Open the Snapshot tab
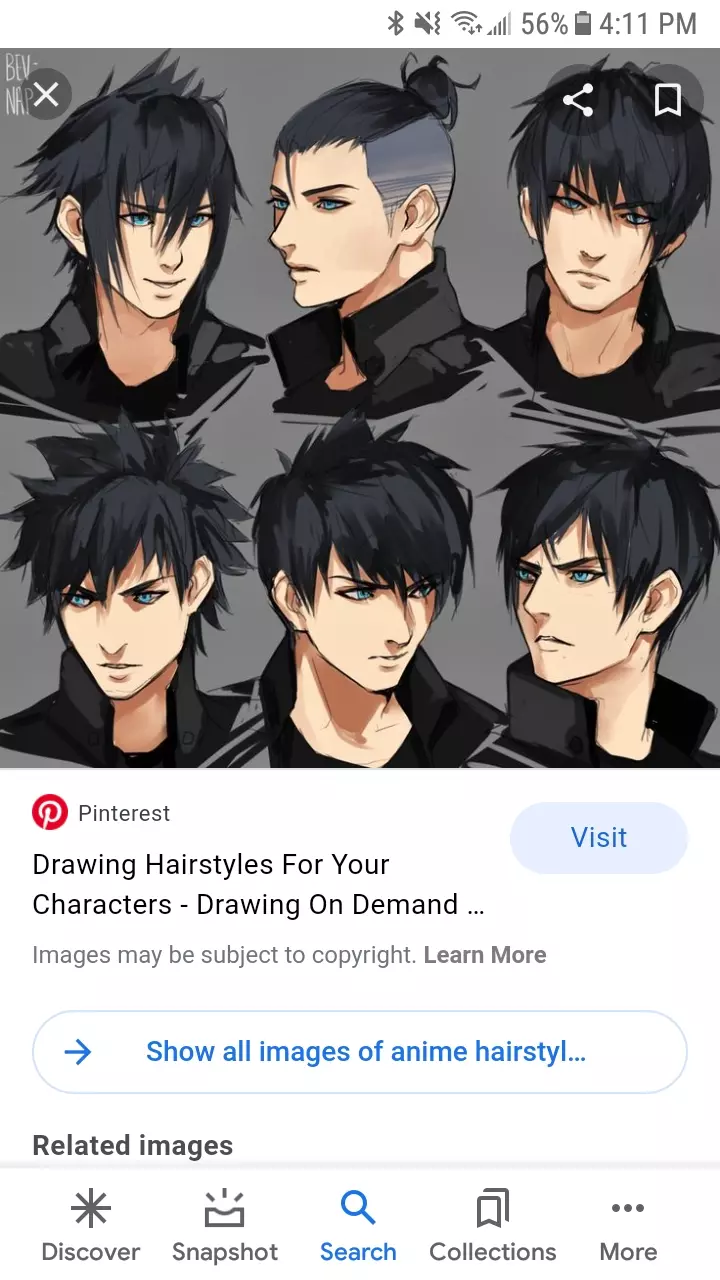This screenshot has height=1280, width=720. click(x=225, y=1226)
